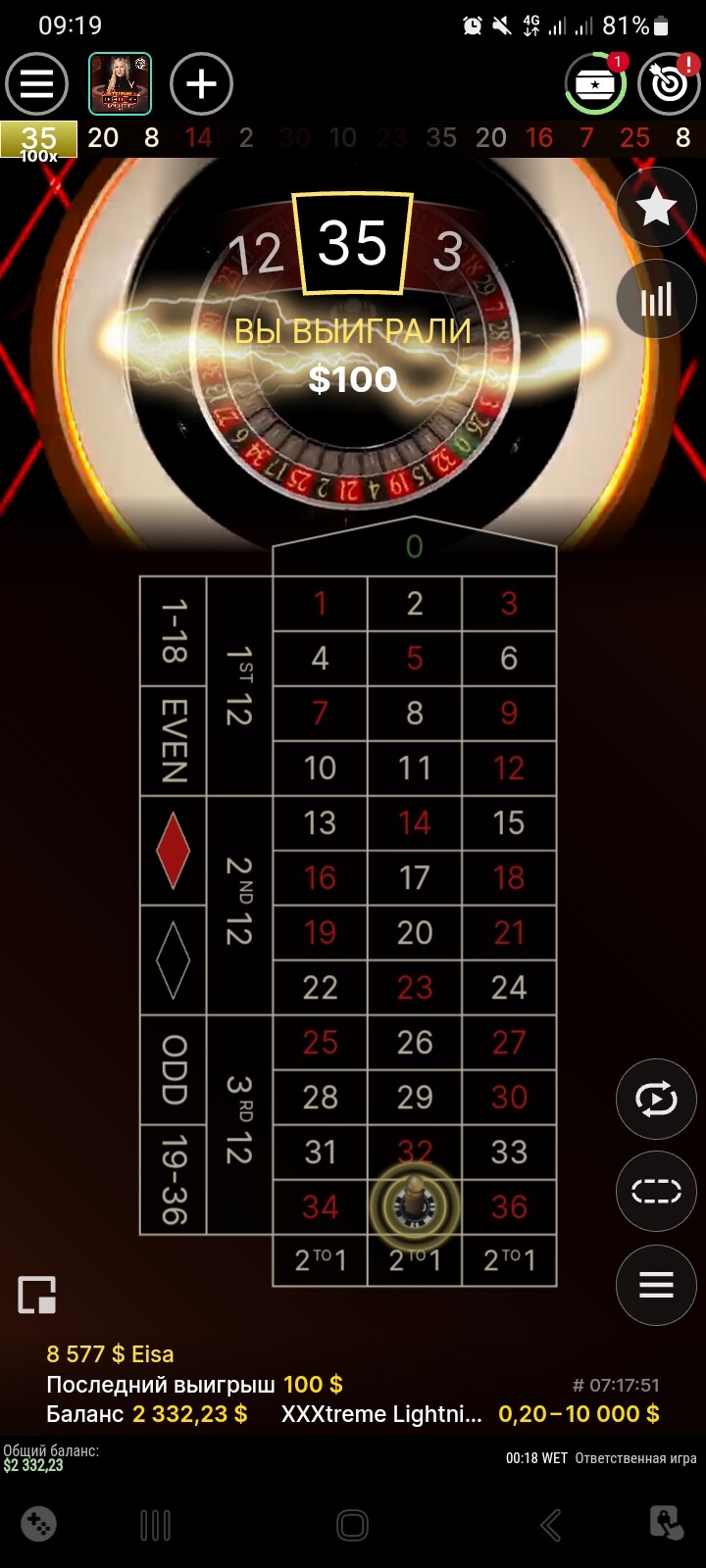Tap the repeat bet round button

tap(656, 1099)
